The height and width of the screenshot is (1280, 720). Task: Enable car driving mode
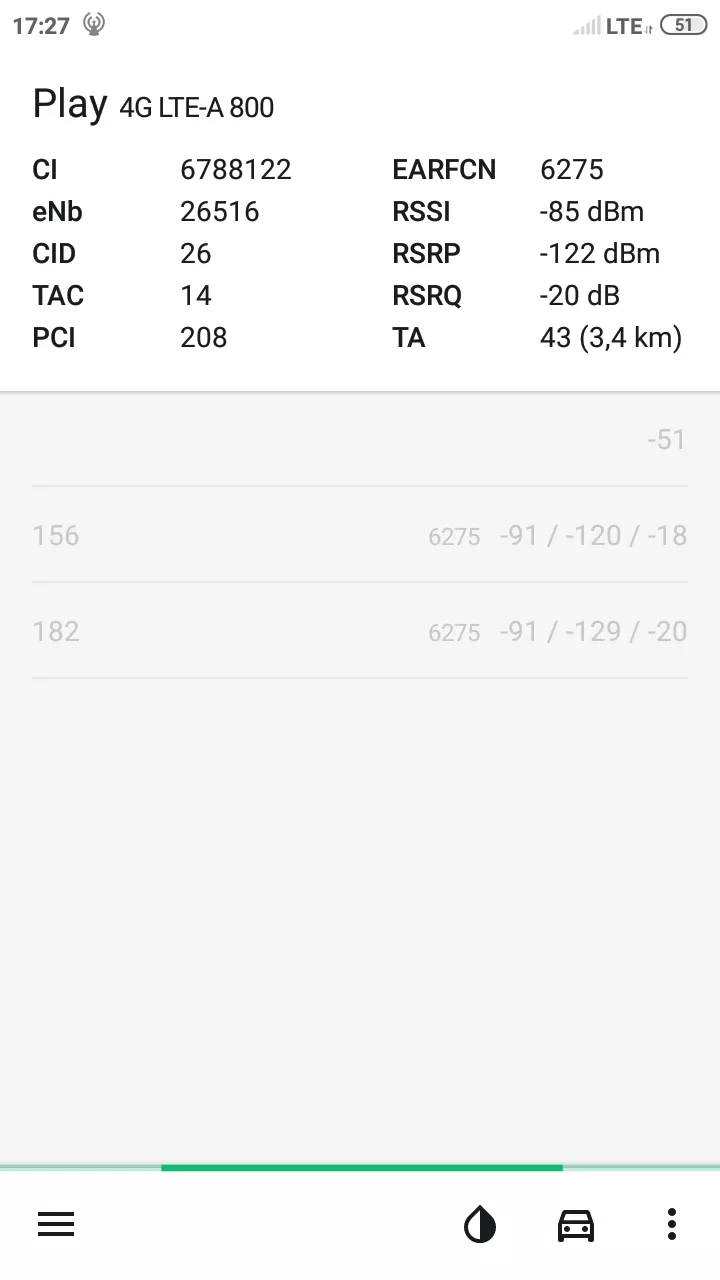(x=575, y=1224)
